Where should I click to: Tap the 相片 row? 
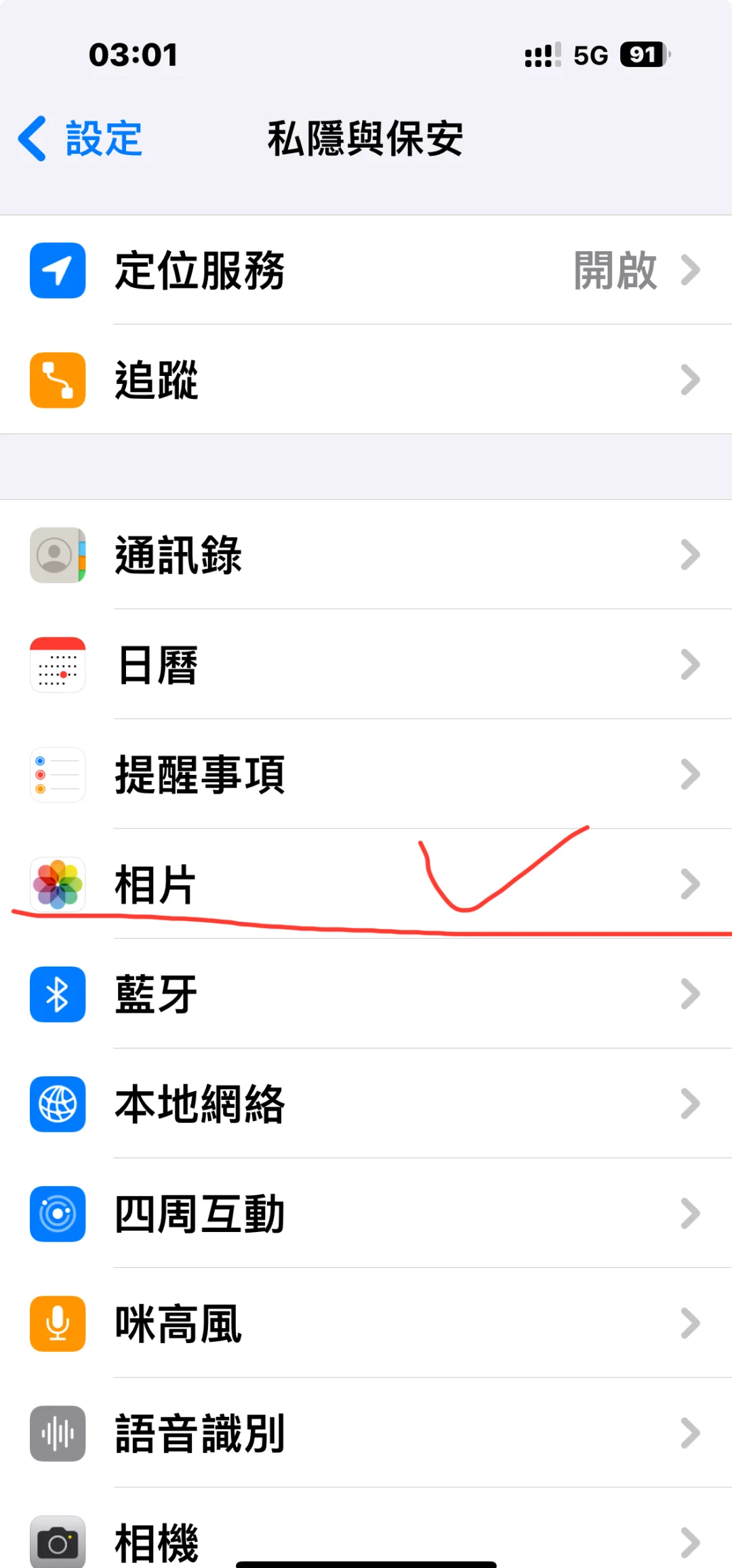(366, 885)
